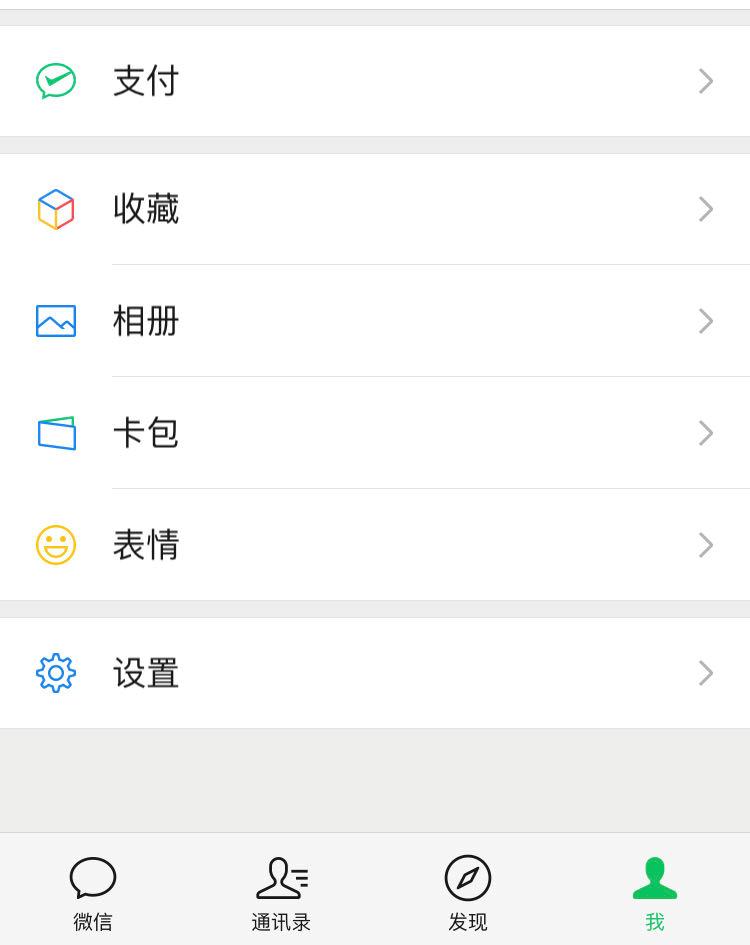Expand the 支付 row chevron
750x945 pixels.
pyautogui.click(x=706, y=81)
